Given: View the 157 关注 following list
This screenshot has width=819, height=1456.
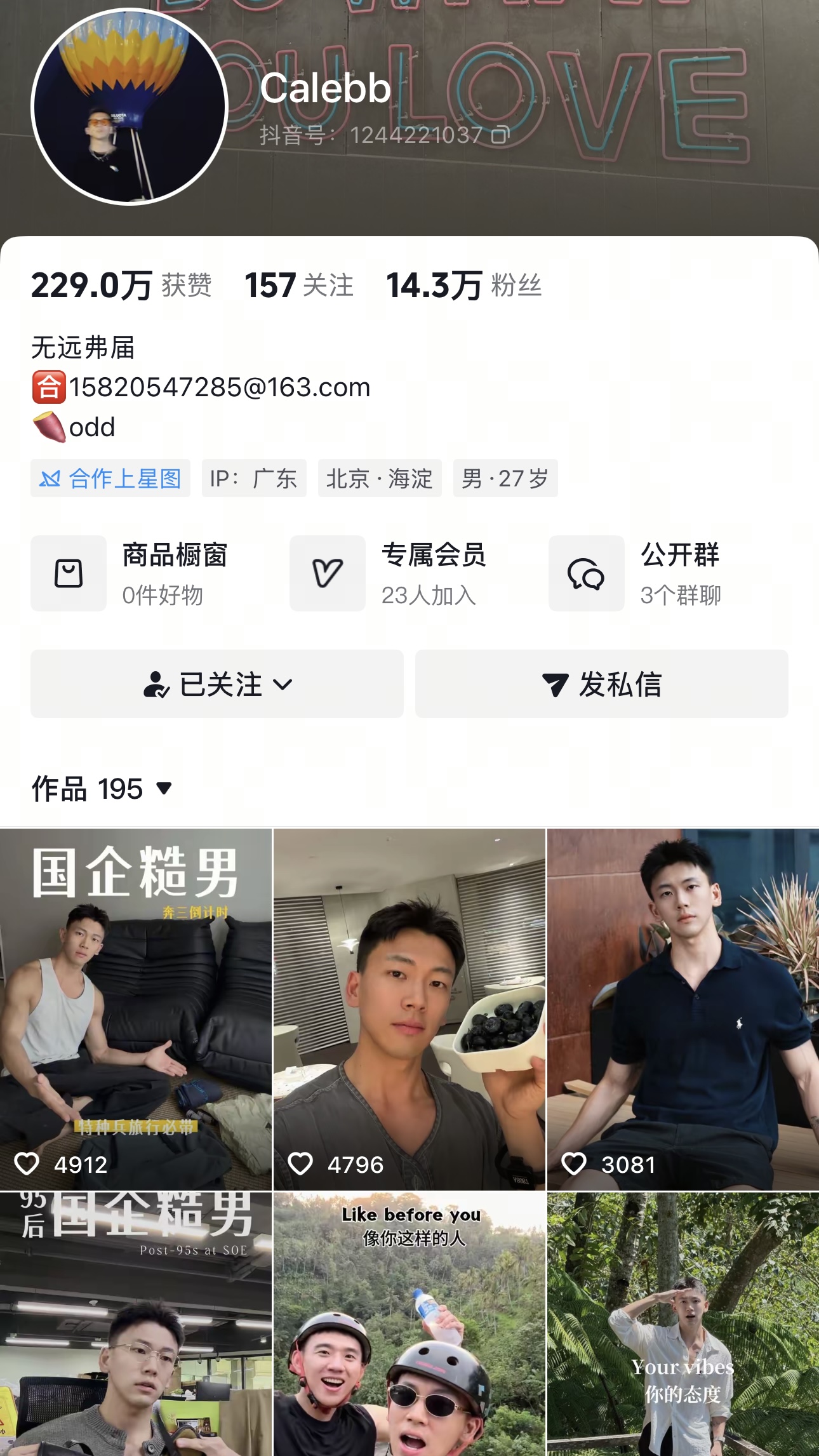Looking at the screenshot, I should tap(298, 285).
